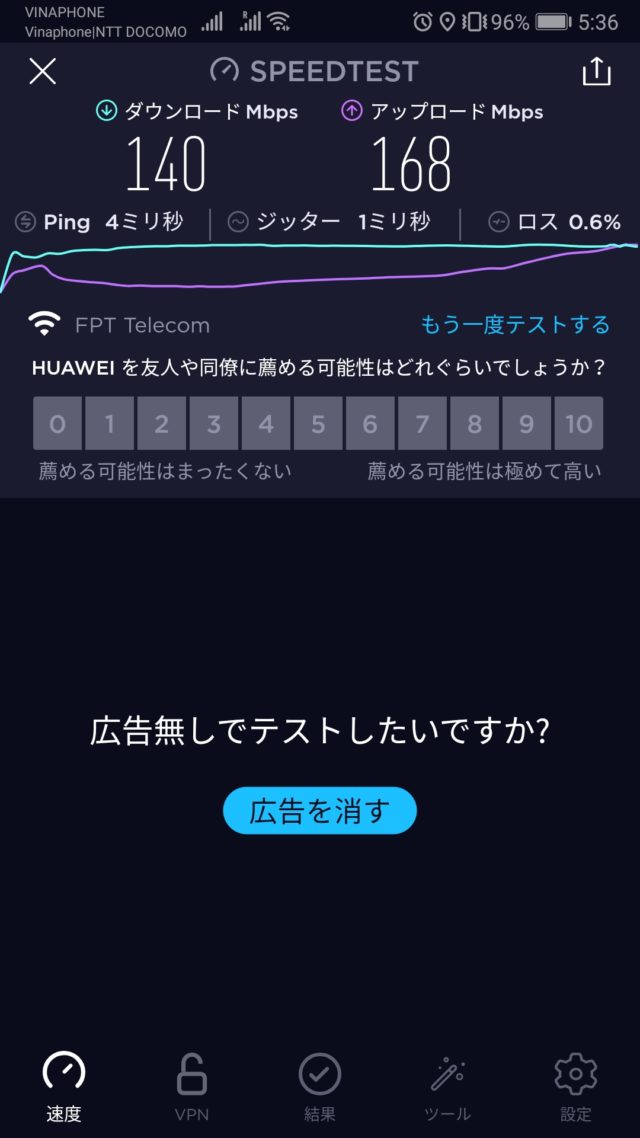The width and height of the screenshot is (640, 1138).
Task: Choose rating 1 for HUAWEI
Action: [x=109, y=423]
